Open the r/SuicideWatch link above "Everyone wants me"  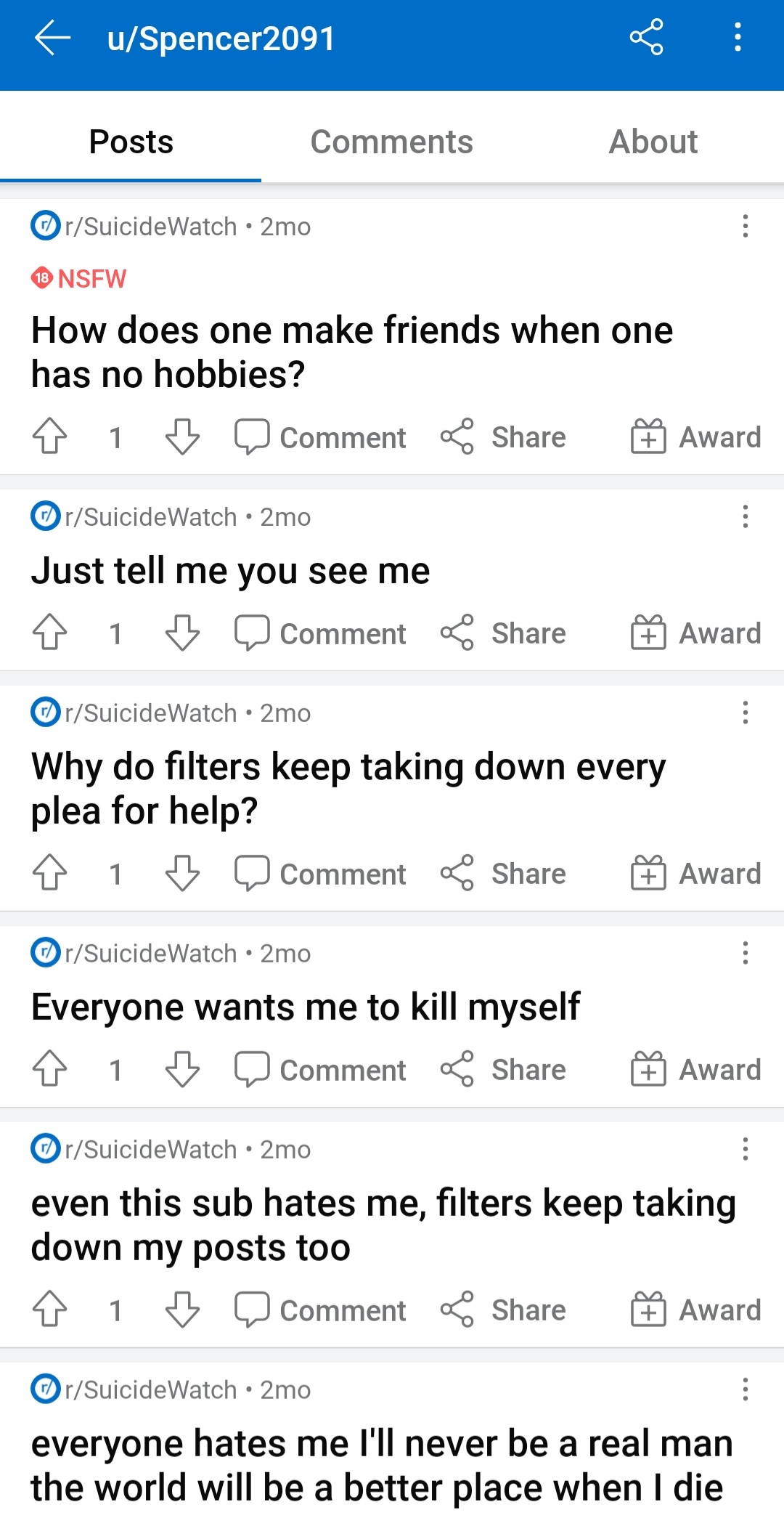tap(151, 953)
